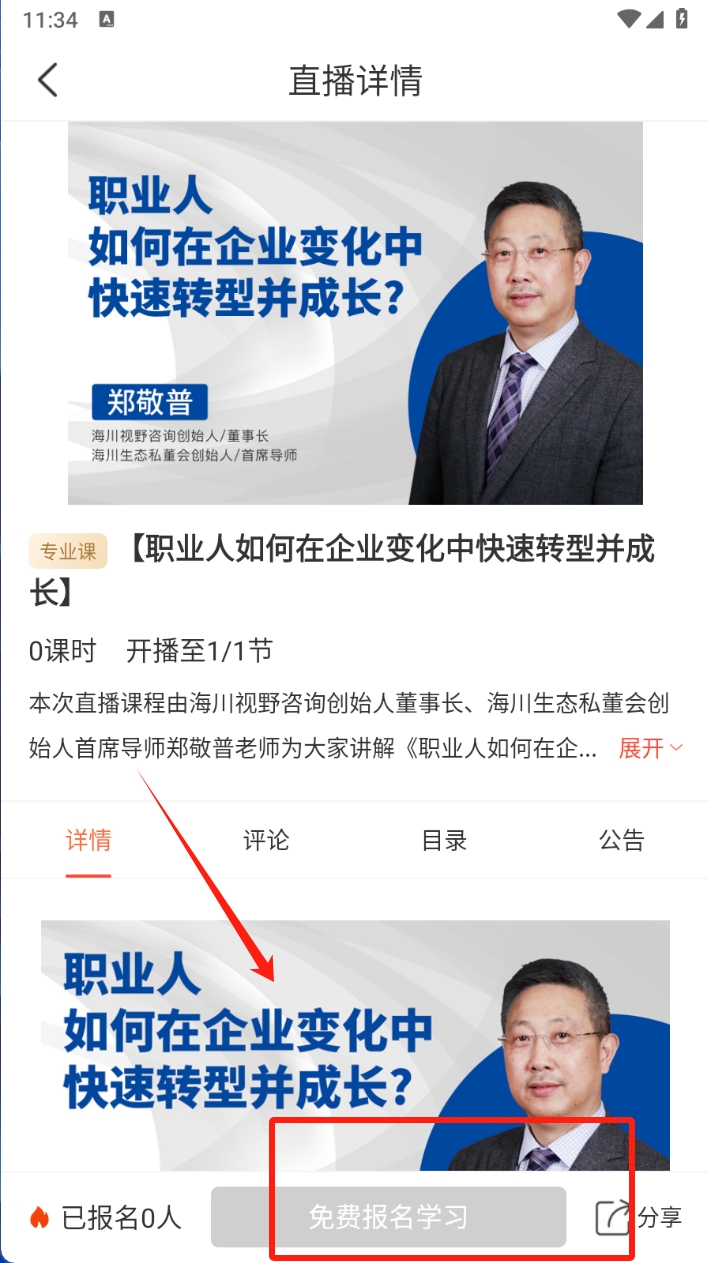The width and height of the screenshot is (709, 1263).
Task: Open the 评论 tab
Action: [266, 840]
